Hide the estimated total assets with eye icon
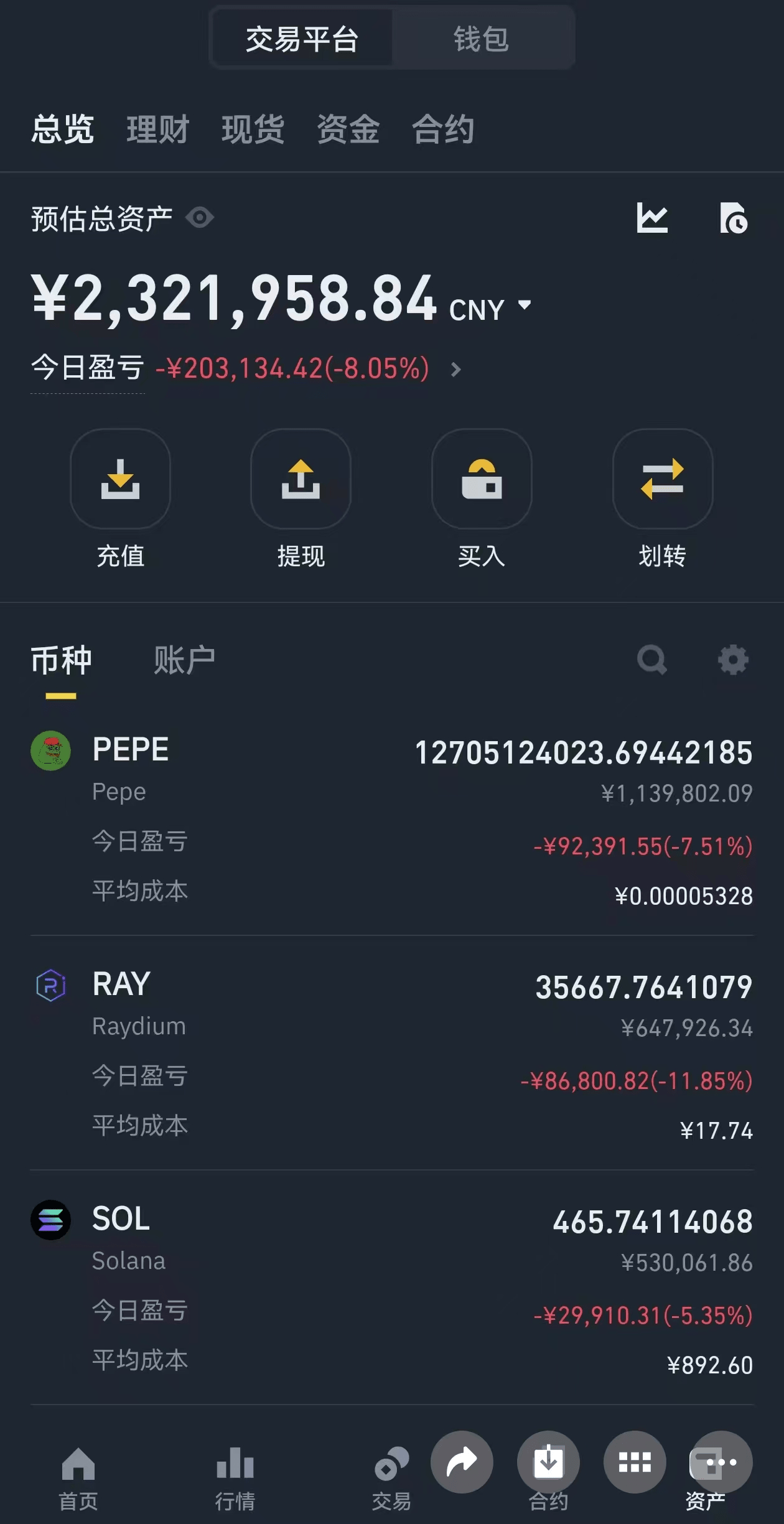784x1524 pixels. (x=200, y=218)
